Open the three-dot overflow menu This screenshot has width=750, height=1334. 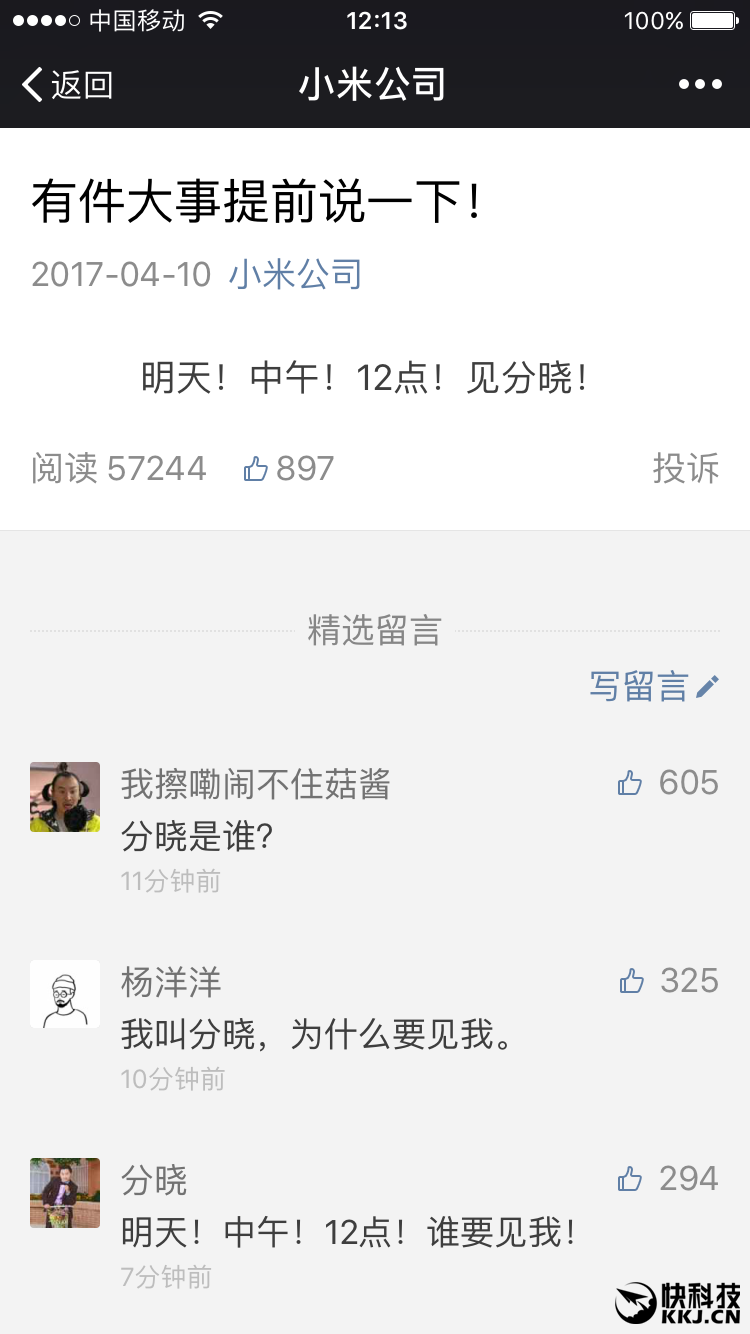pos(700,85)
